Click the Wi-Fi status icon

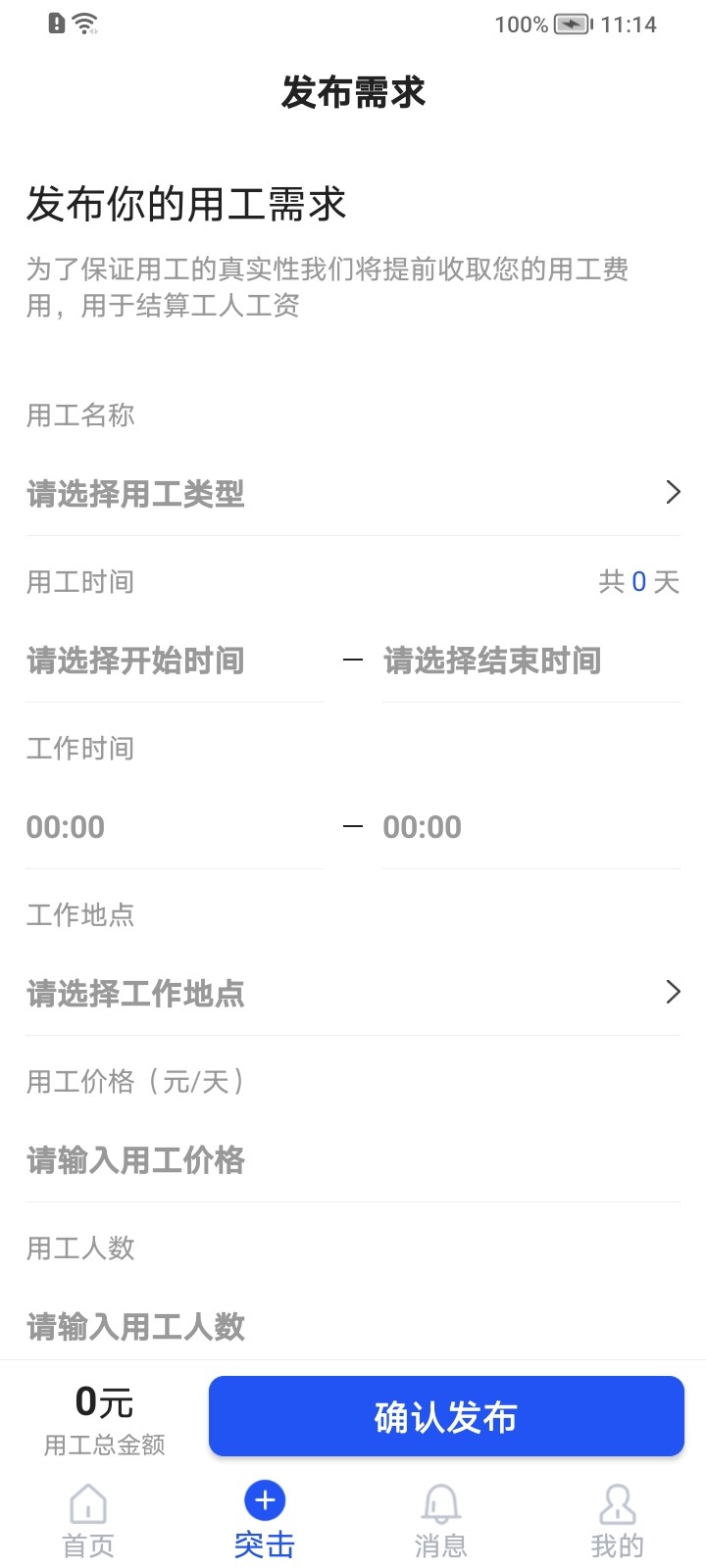[88, 24]
